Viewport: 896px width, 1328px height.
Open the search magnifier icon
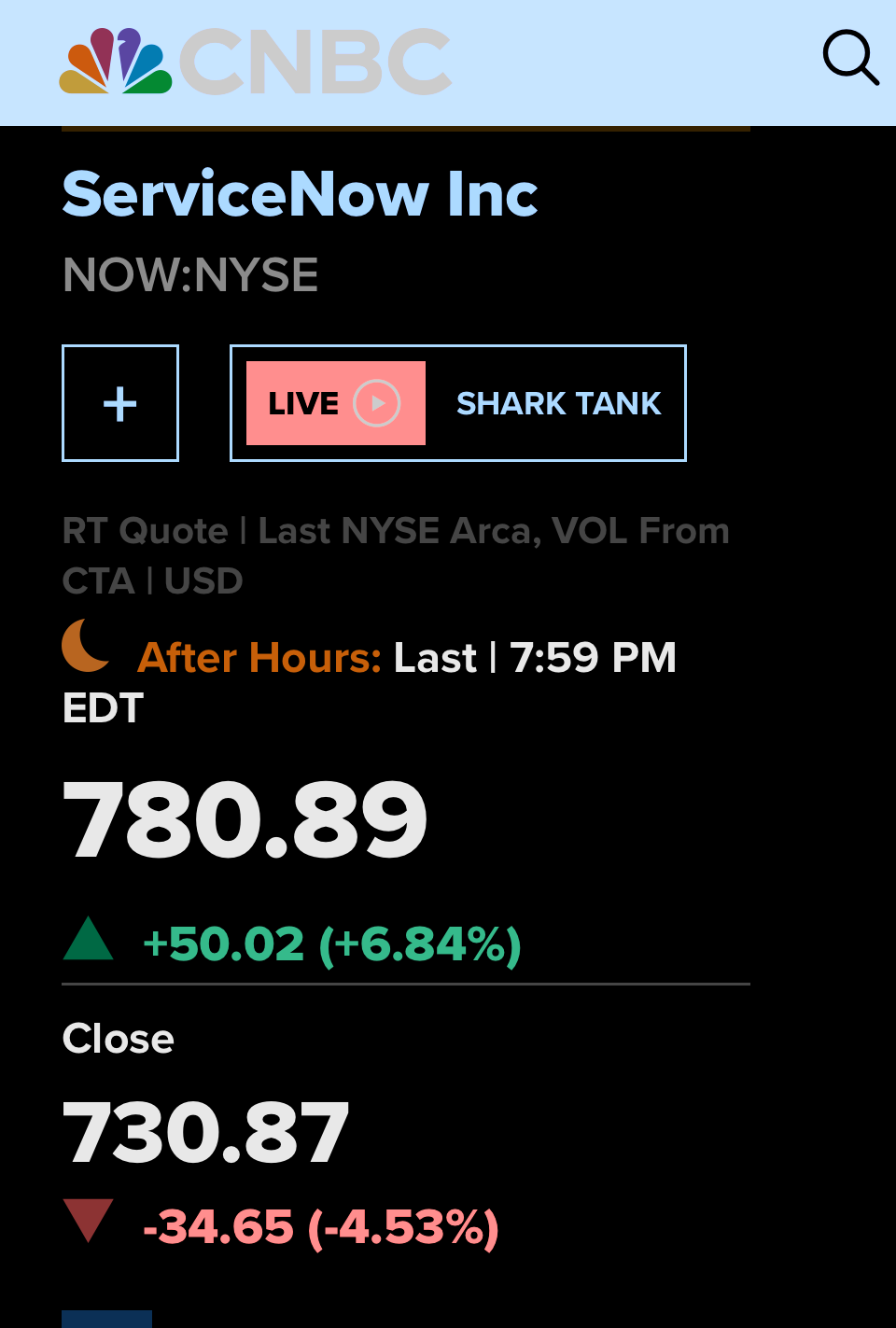point(850,59)
